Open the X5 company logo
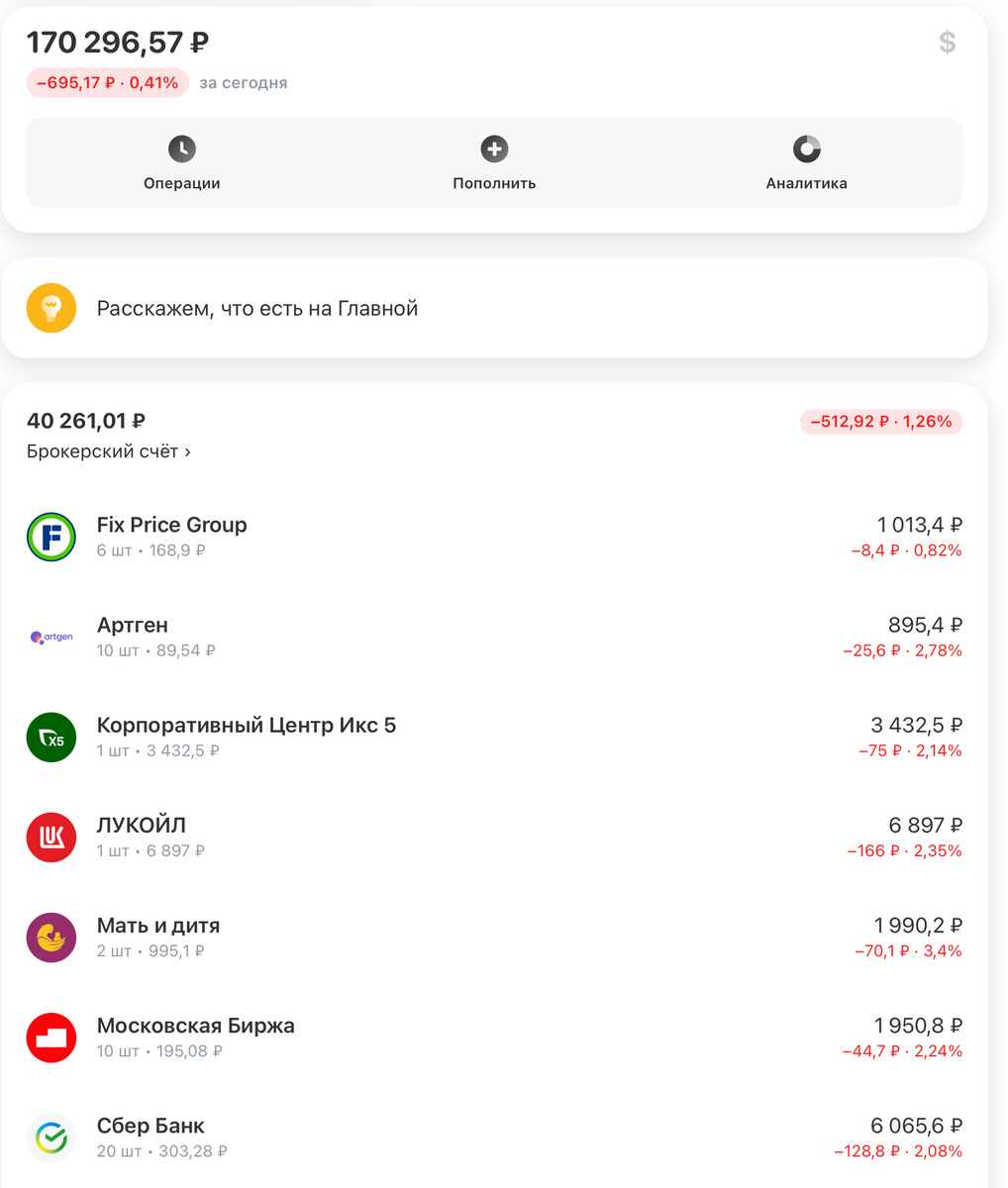 (x=50, y=738)
